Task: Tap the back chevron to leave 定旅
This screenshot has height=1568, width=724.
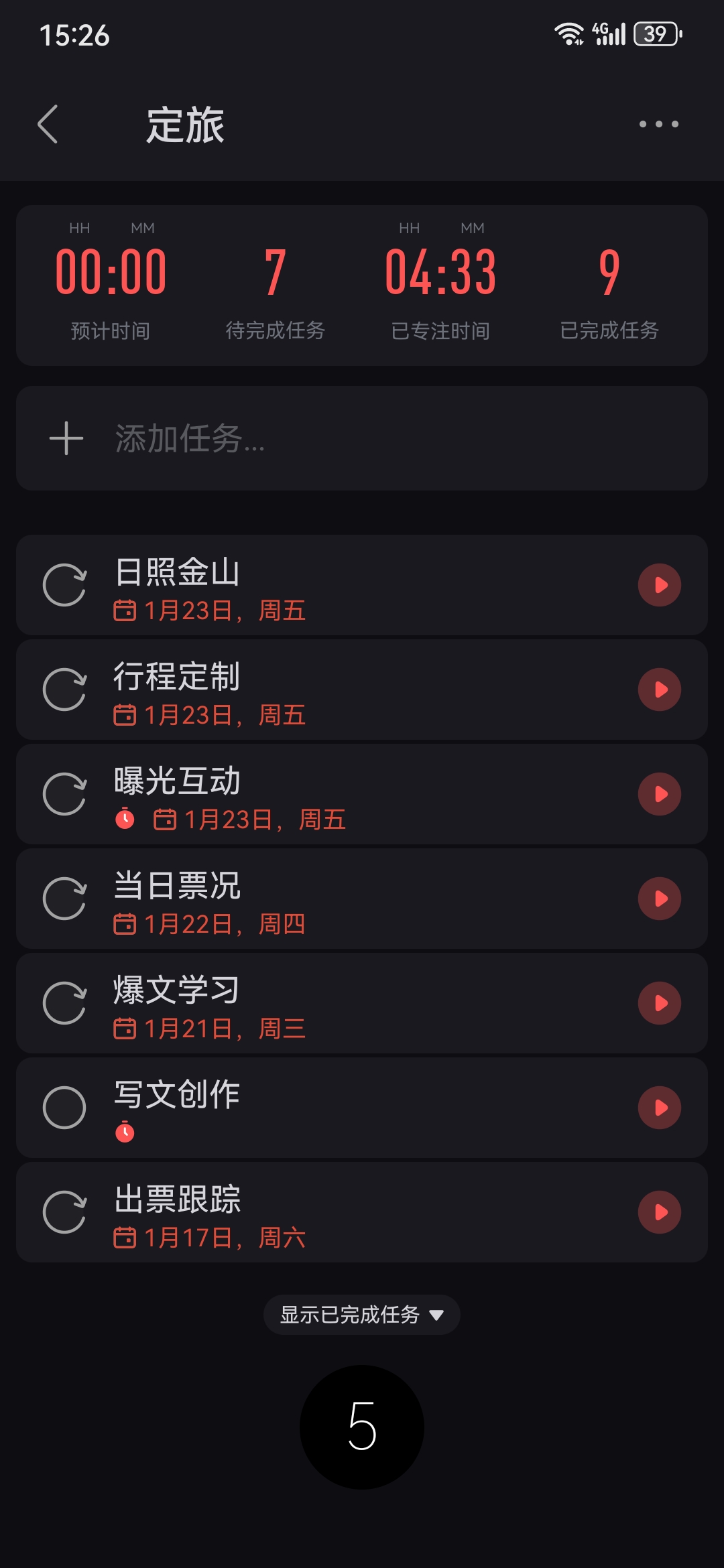Action: coord(48,124)
